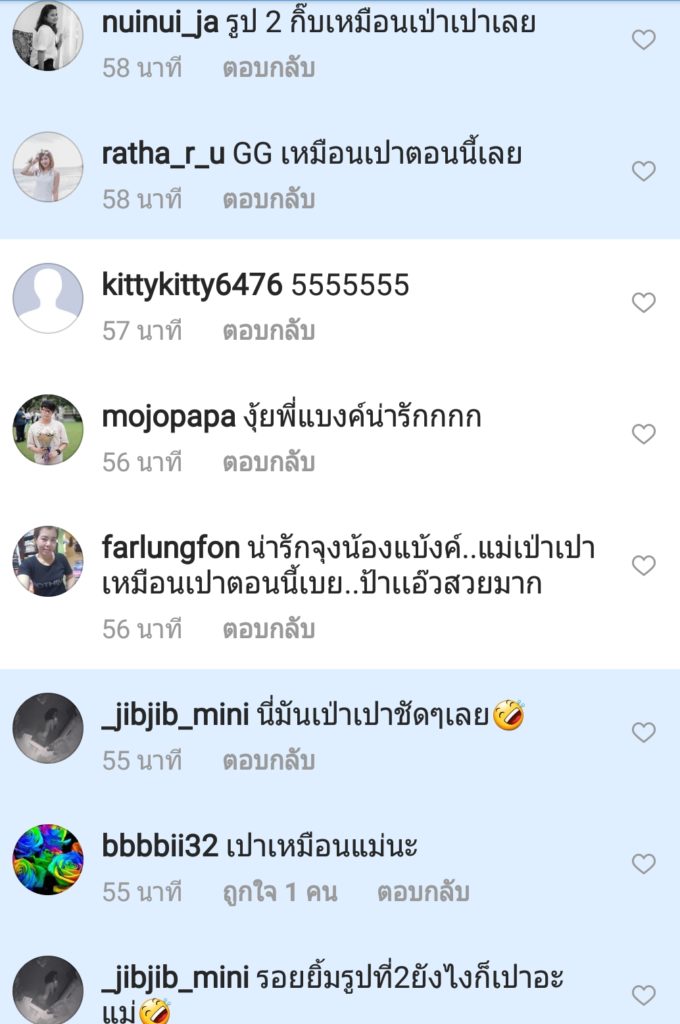Reply to bbbbii32's comment
This screenshot has height=1024, width=680.
pyautogui.click(x=422, y=892)
